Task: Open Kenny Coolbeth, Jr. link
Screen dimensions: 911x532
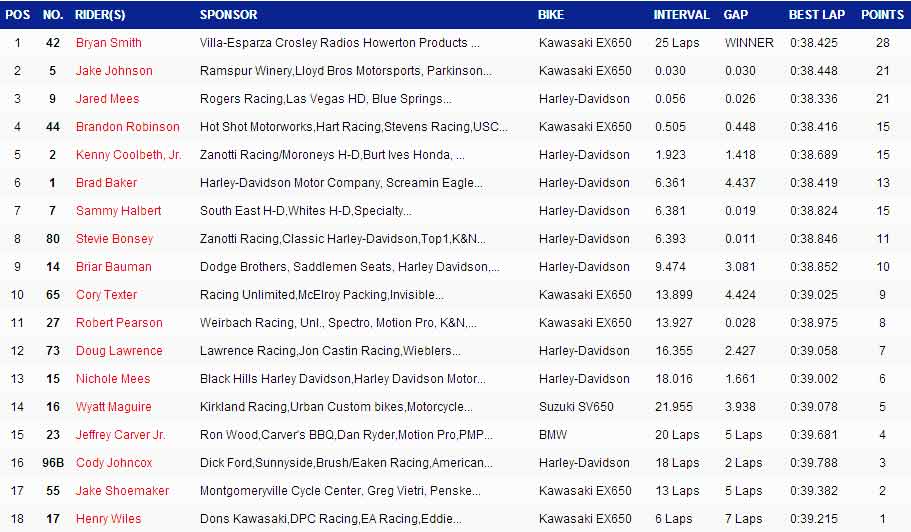Action: point(128,155)
